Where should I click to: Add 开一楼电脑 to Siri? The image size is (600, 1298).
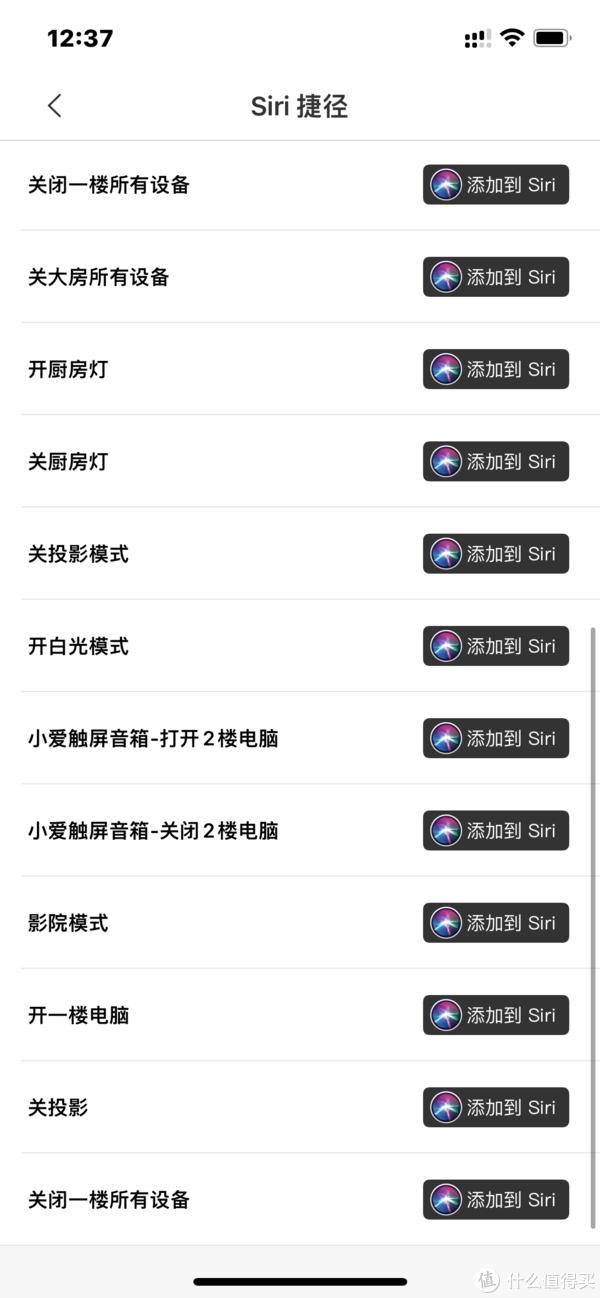(x=496, y=1015)
